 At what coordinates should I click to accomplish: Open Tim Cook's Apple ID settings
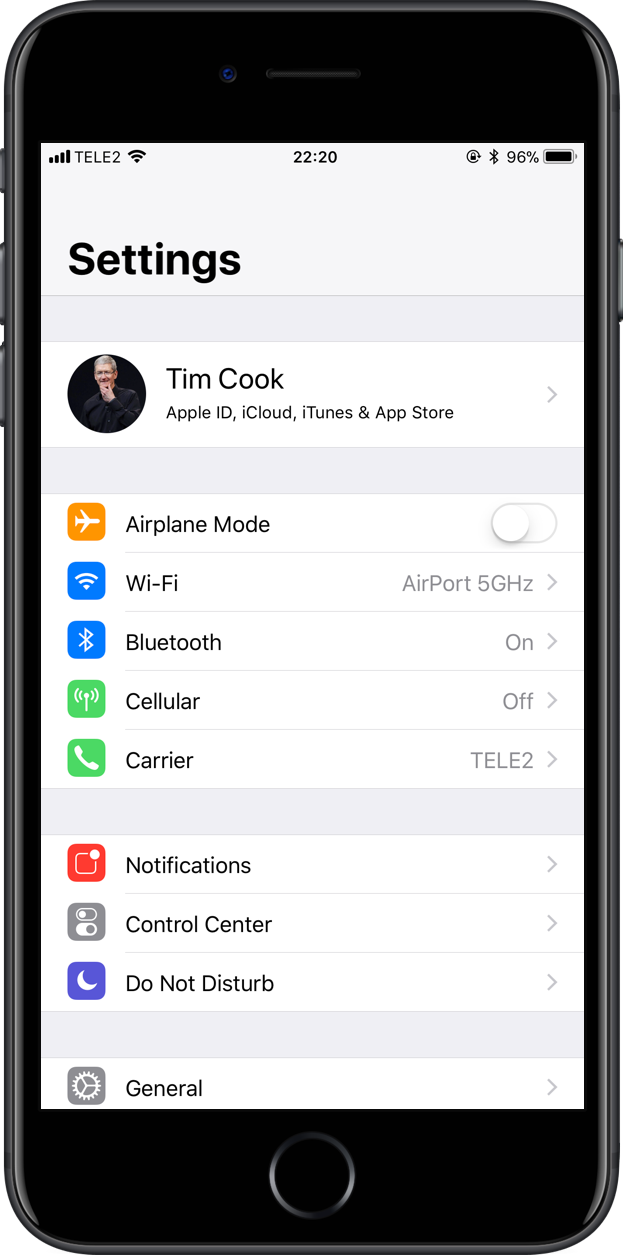[310, 394]
